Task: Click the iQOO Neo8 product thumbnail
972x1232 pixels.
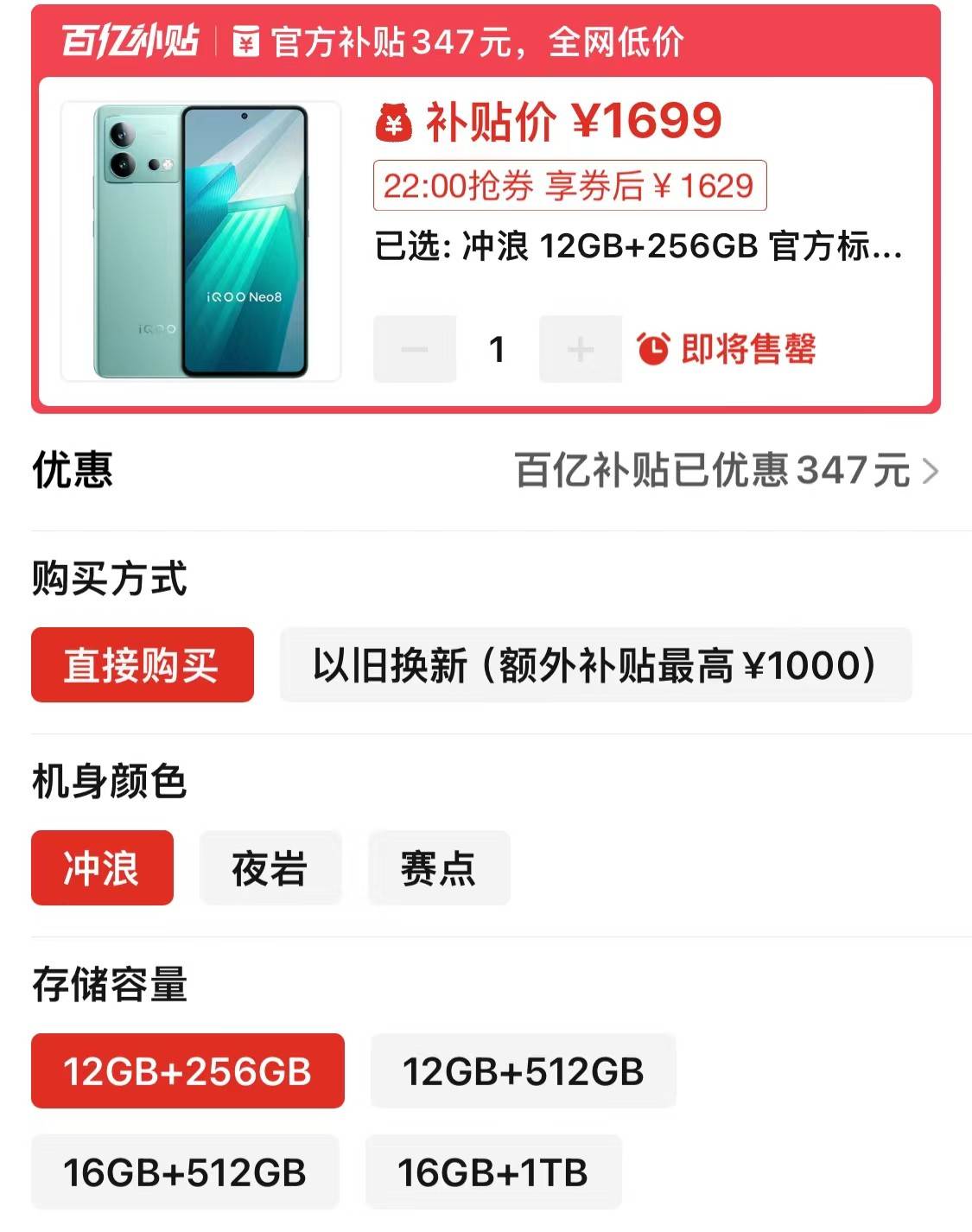Action: [200, 238]
